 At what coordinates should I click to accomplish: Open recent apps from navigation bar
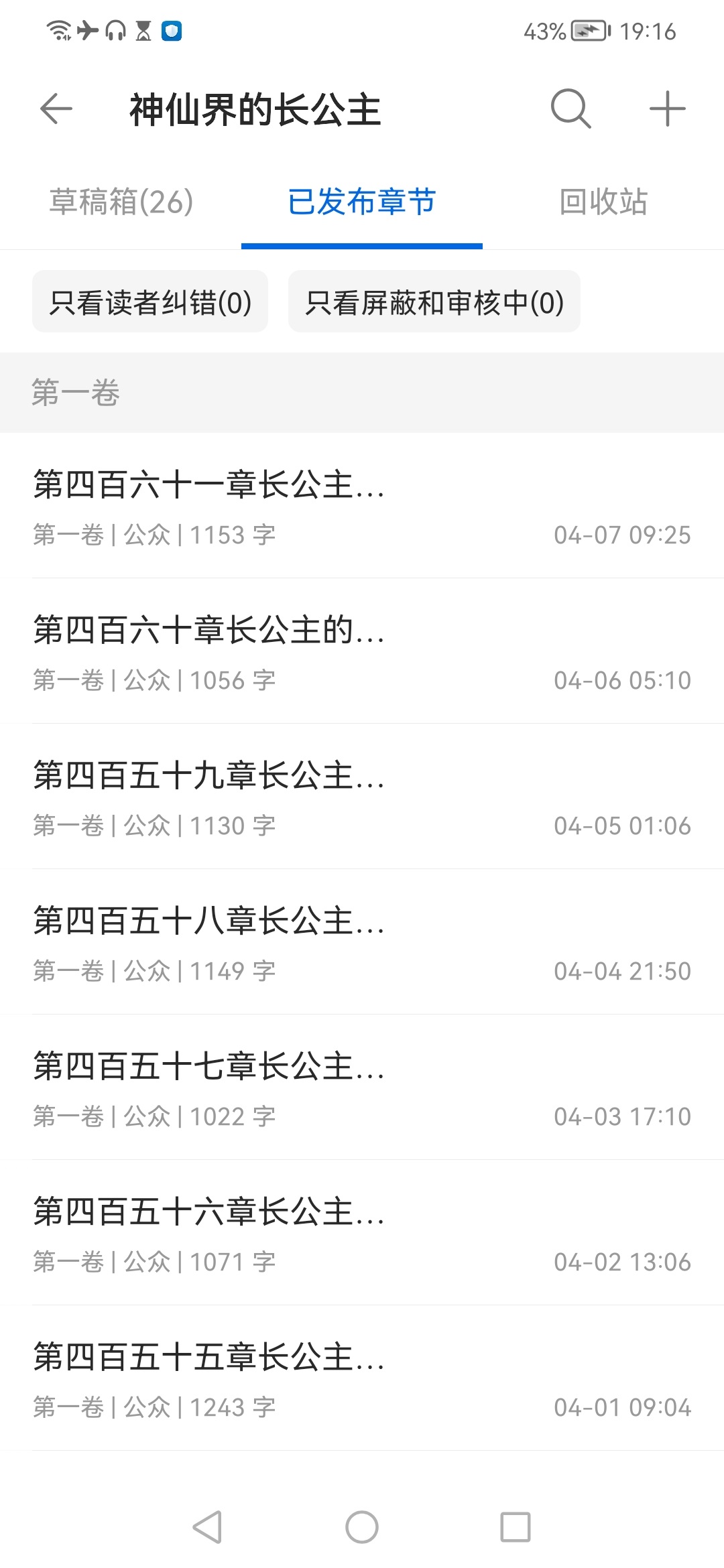(516, 1528)
